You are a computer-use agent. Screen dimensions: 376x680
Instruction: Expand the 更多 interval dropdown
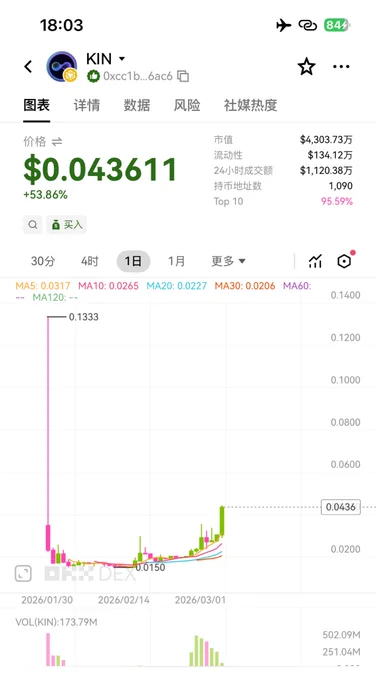229,261
